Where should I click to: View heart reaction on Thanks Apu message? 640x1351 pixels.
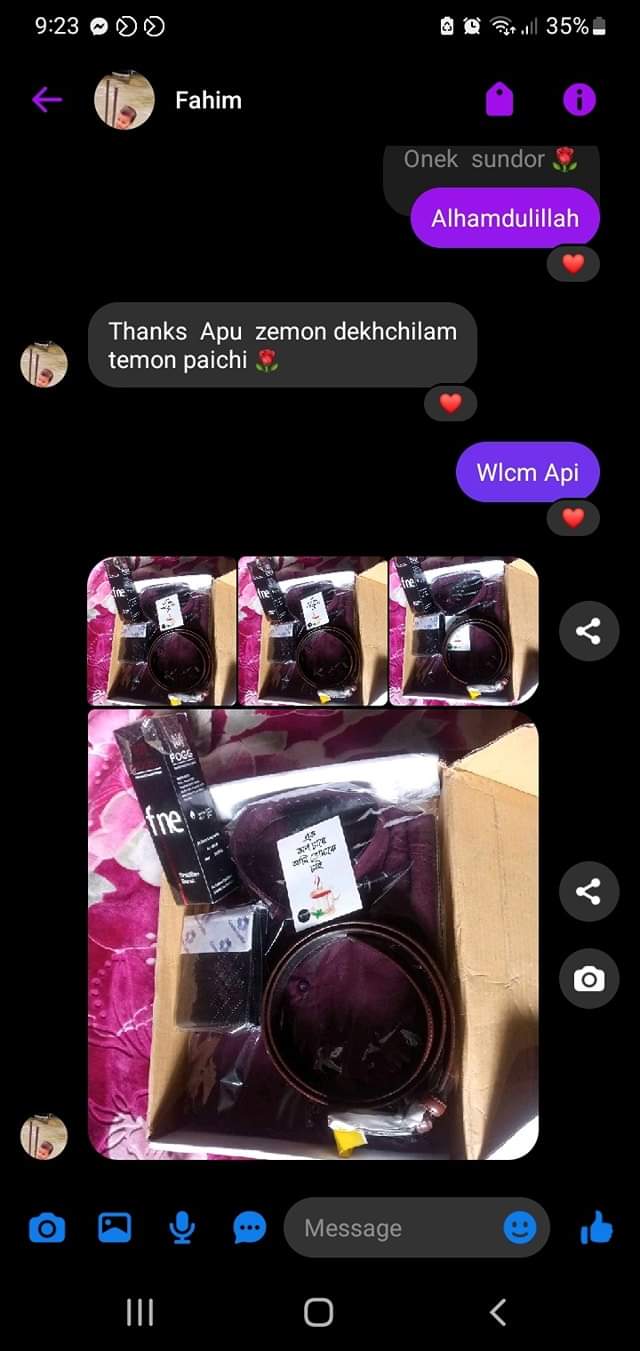click(x=450, y=403)
